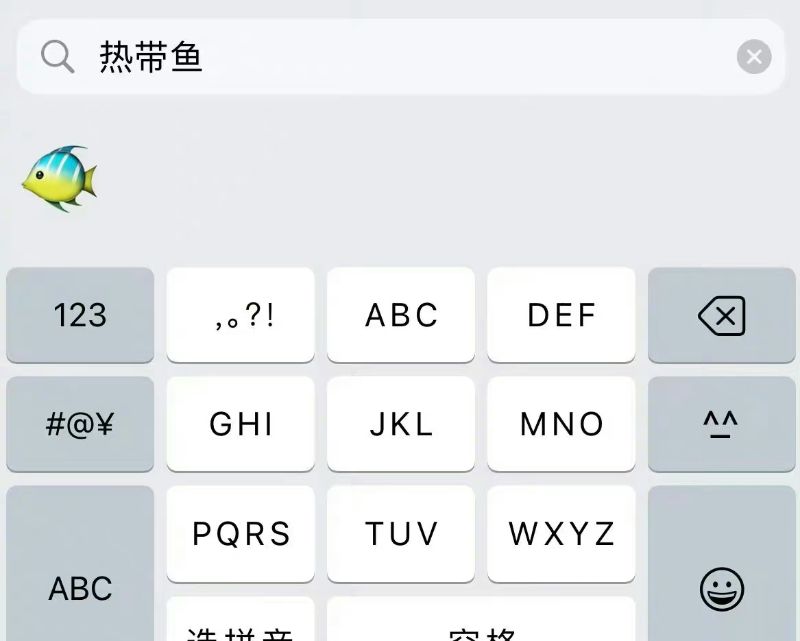The image size is (800, 641).
Task: Open the ^_^ emoticons key
Action: [x=721, y=424]
